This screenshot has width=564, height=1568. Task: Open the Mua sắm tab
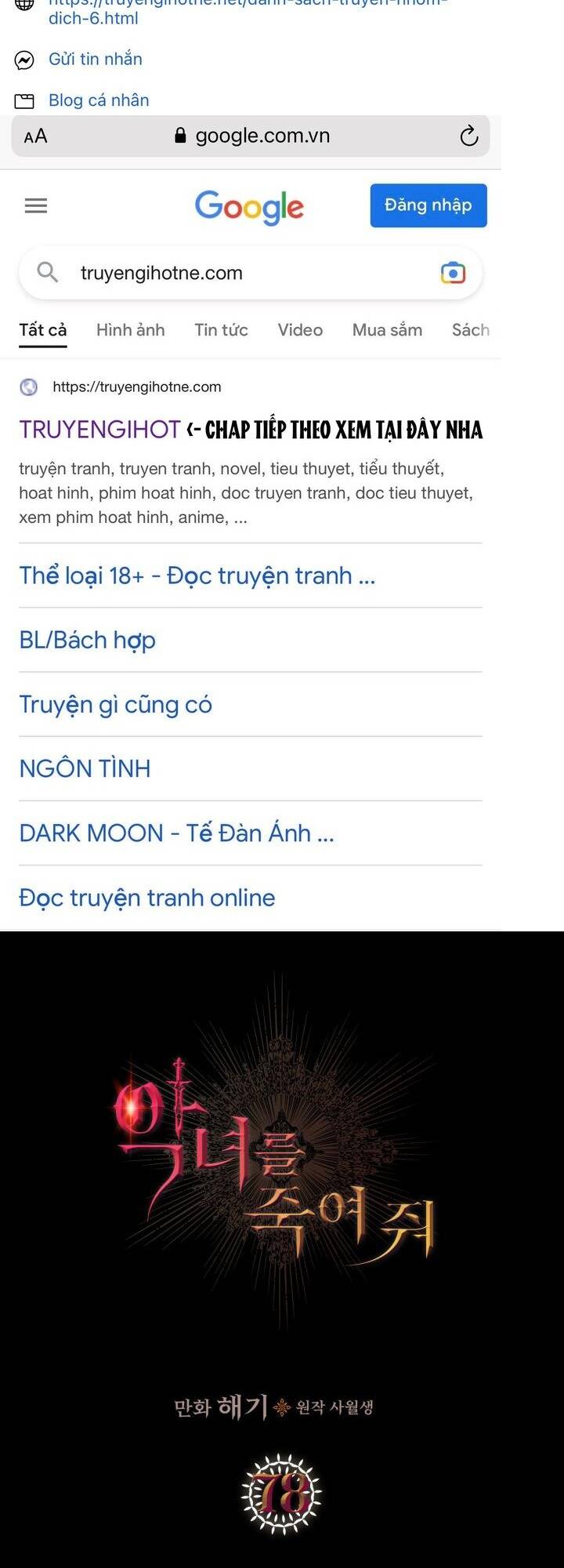[x=387, y=330]
